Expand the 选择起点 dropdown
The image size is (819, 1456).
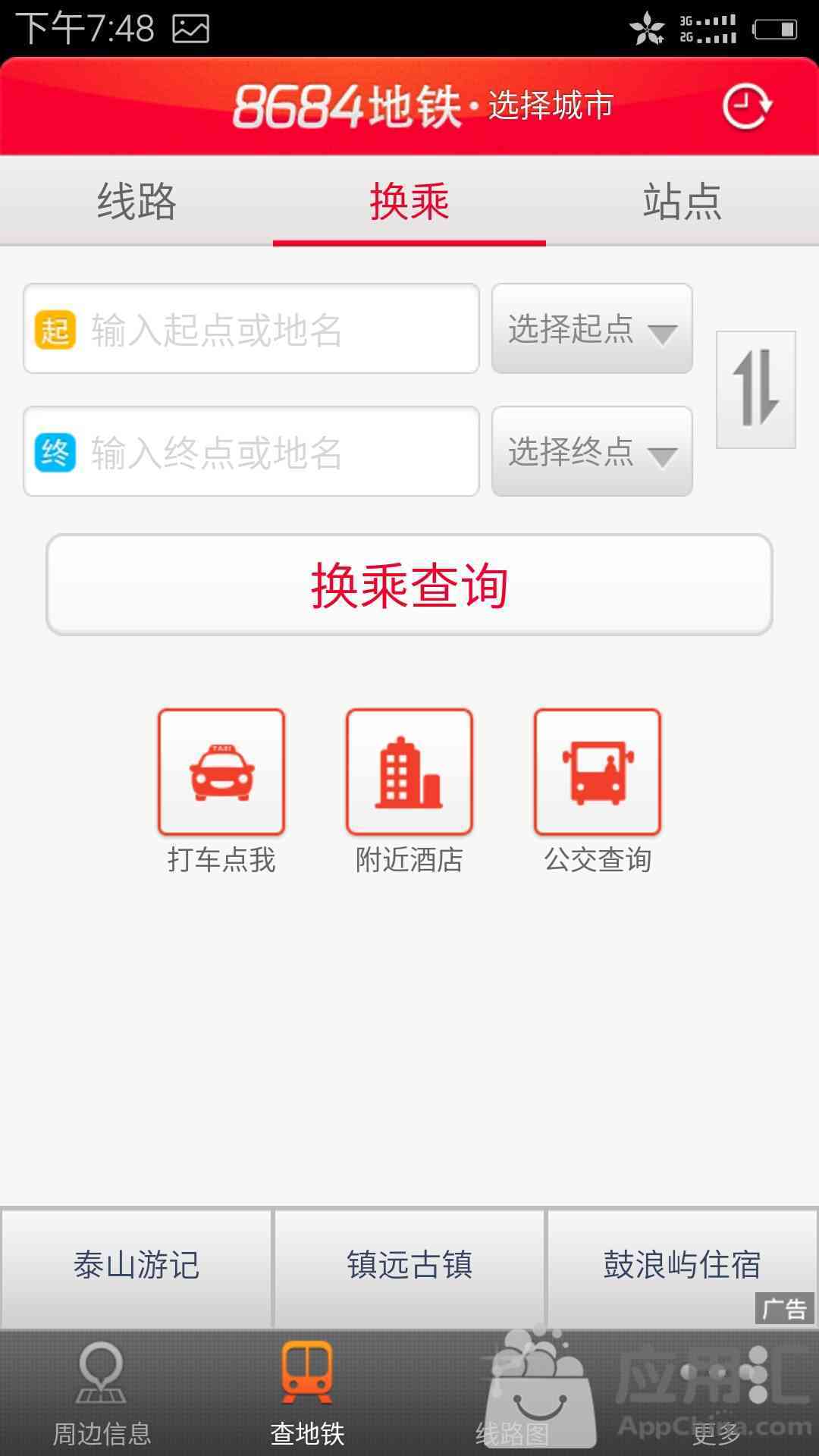pyautogui.click(x=592, y=328)
